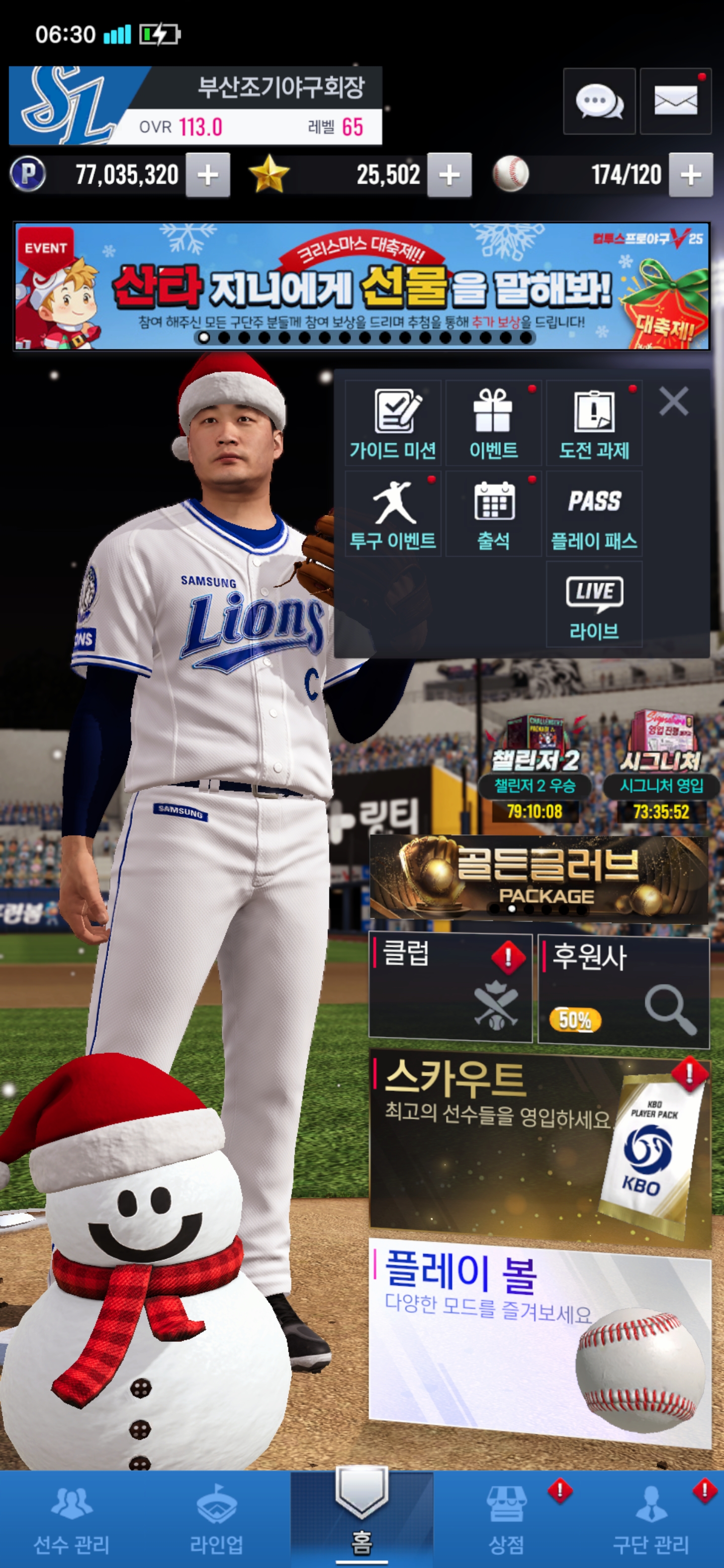The image size is (724, 1568).
Task: Open the mailbox envelope icon
Action: [x=675, y=101]
